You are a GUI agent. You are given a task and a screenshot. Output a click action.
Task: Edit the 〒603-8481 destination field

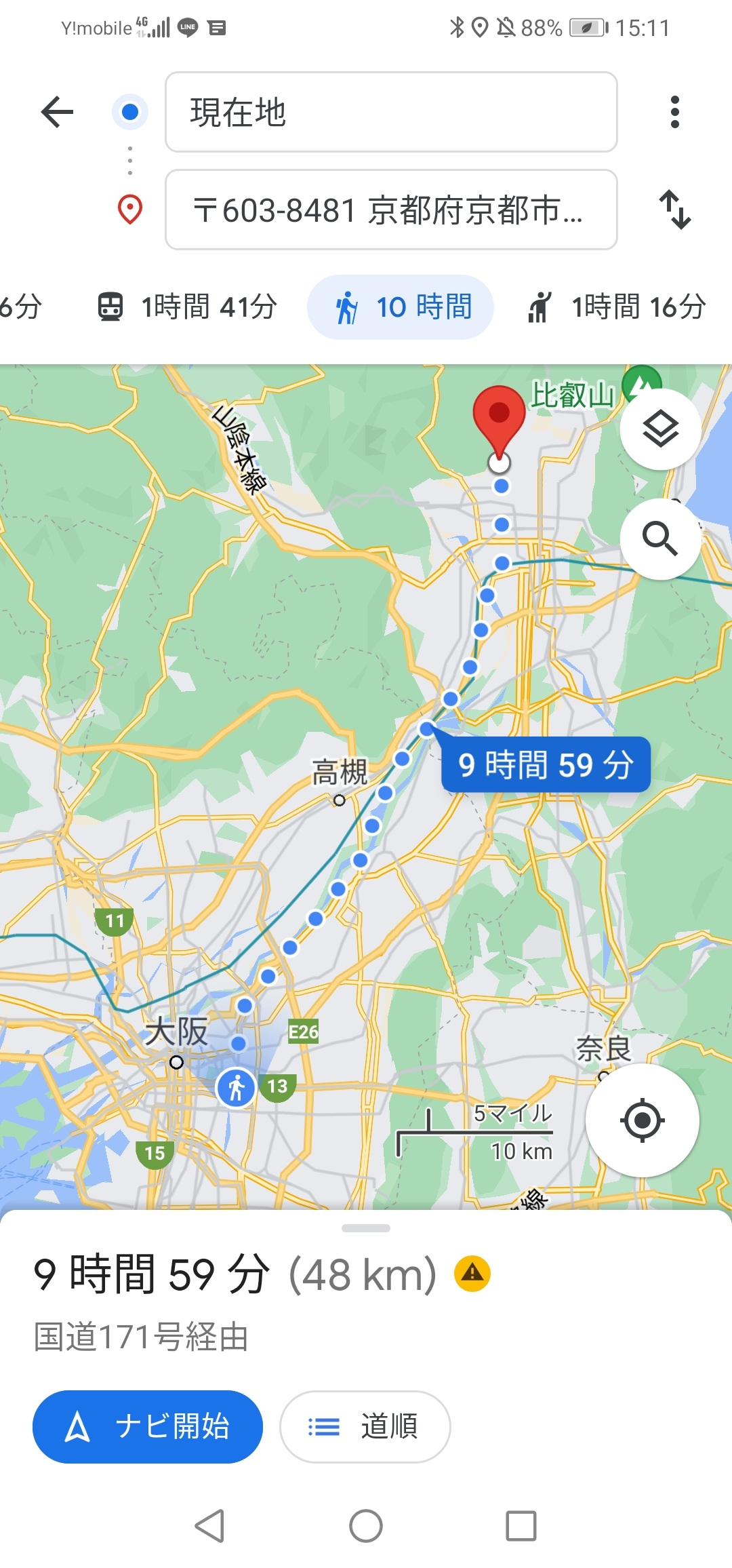(x=391, y=210)
